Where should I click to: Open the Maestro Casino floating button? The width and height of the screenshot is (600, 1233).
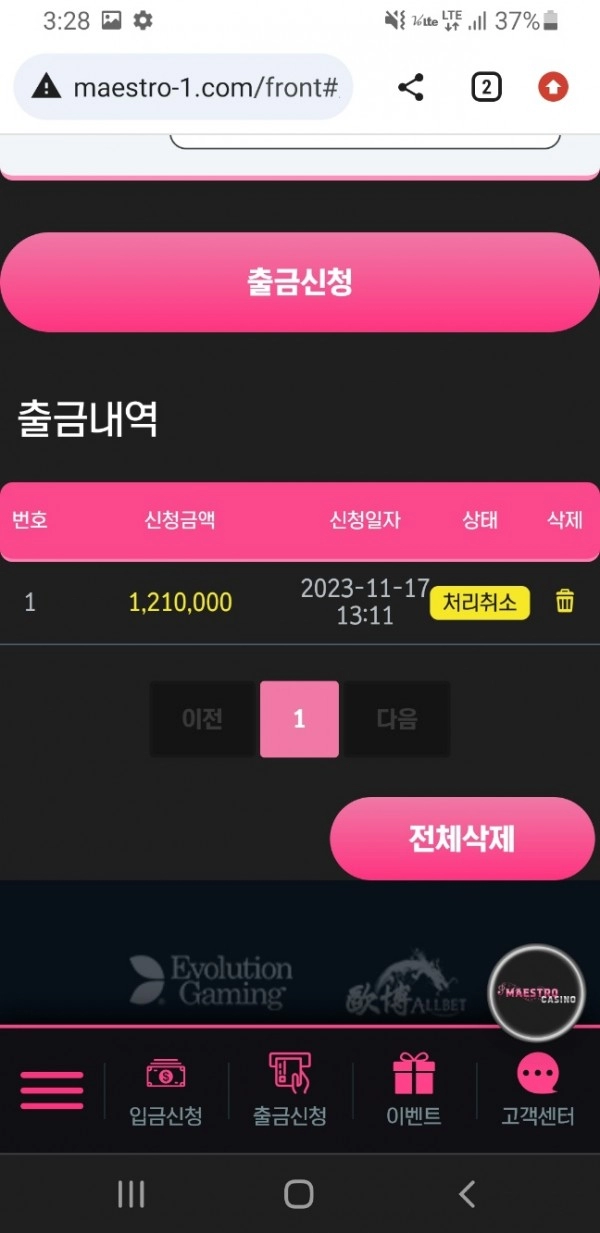pos(536,993)
